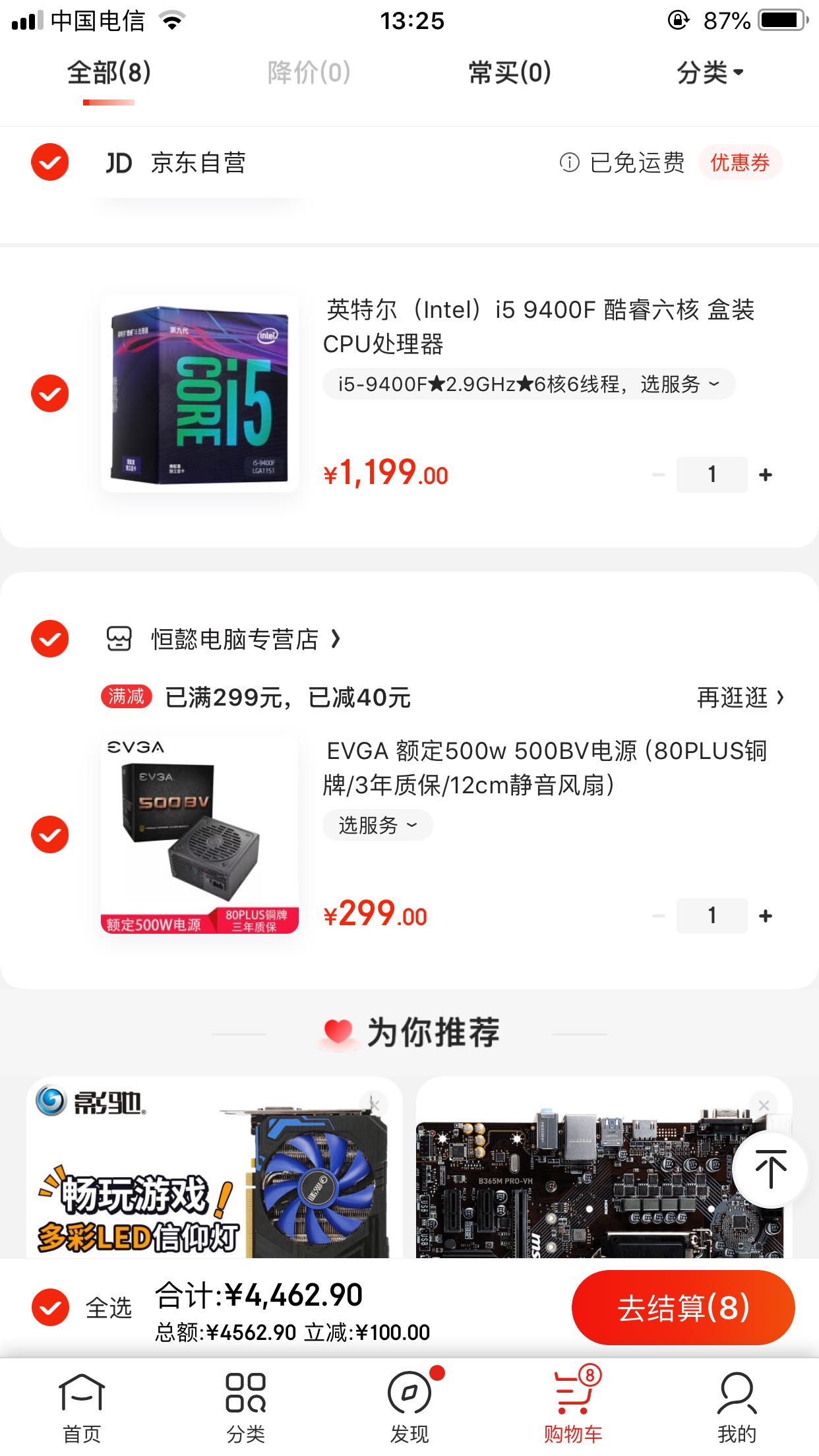Image resolution: width=819 pixels, height=1456 pixels.
Task: Open the 分类 dropdown filter
Action: click(710, 73)
